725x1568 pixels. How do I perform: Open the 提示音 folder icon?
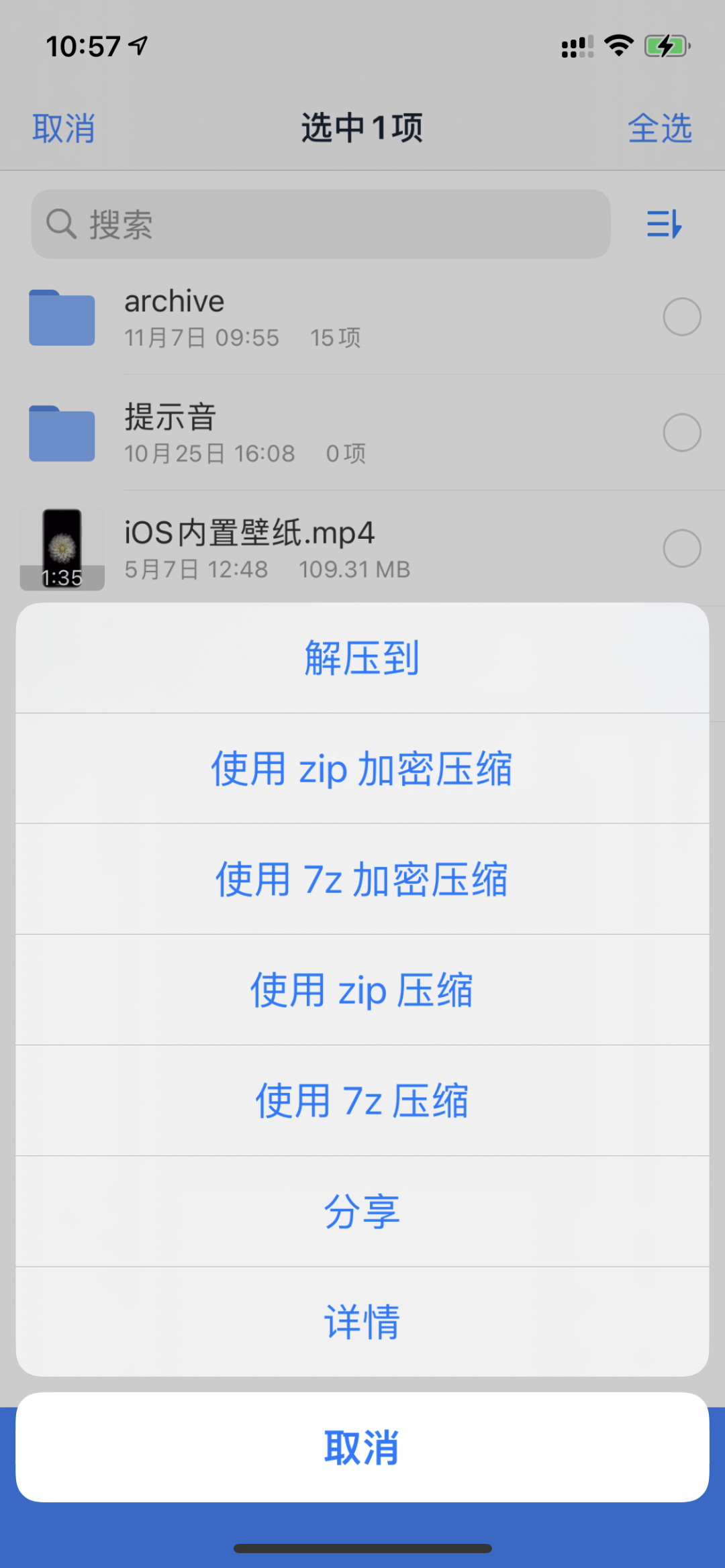point(61,433)
